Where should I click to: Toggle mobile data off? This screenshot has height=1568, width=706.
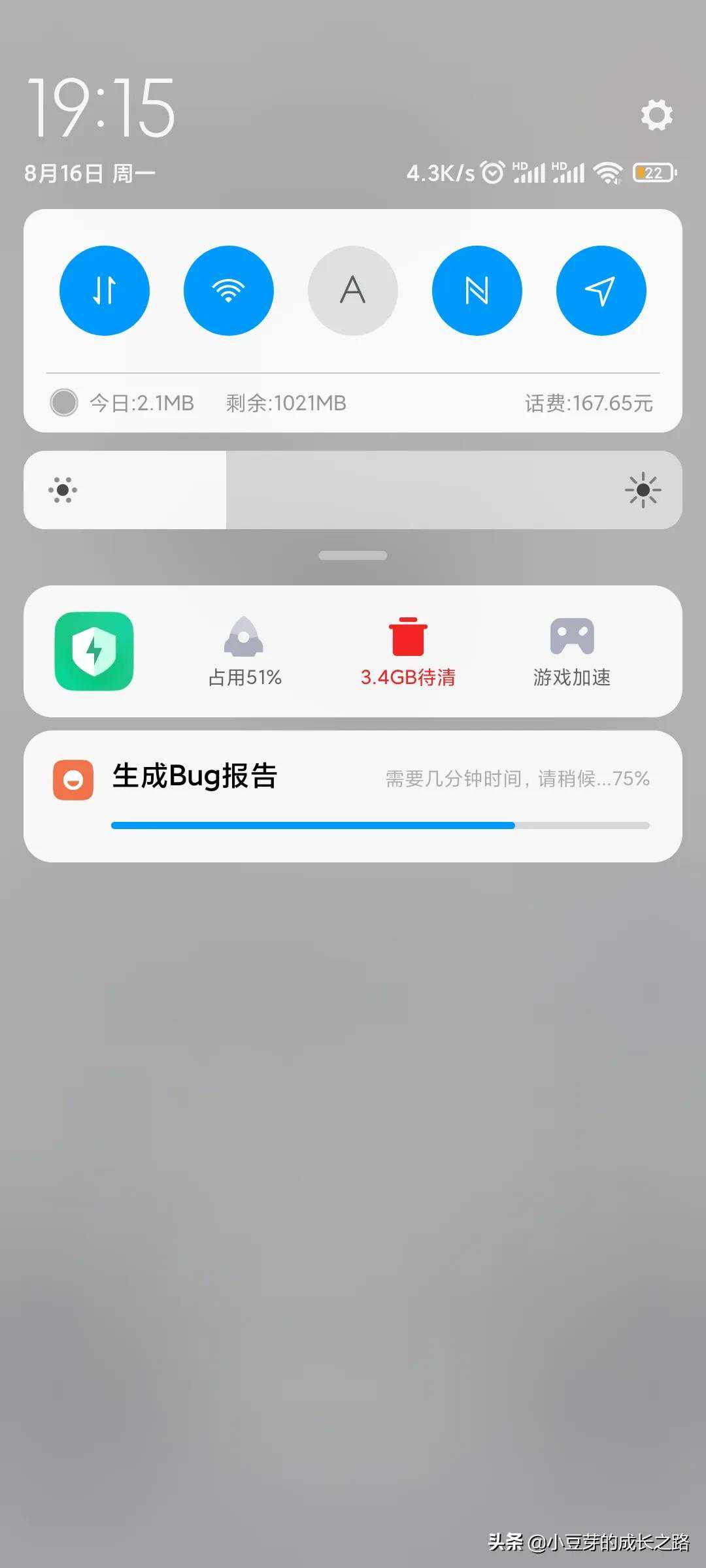105,291
